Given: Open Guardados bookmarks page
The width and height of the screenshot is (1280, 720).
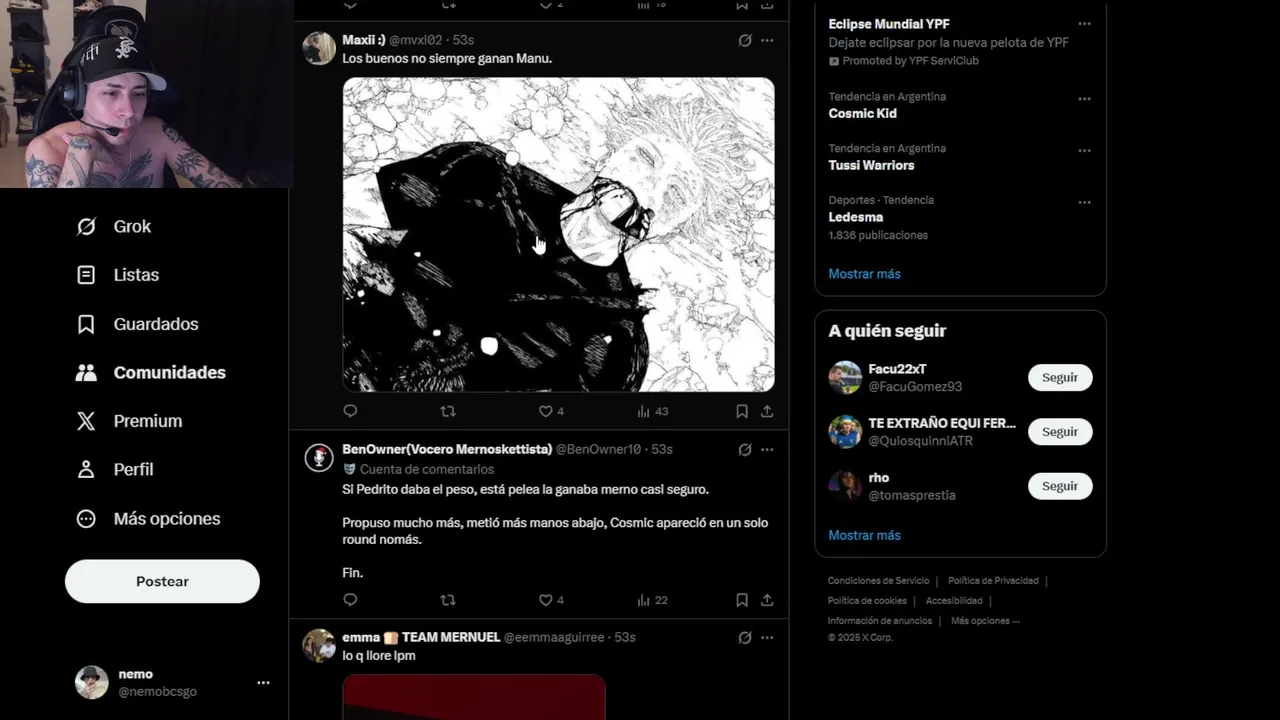Looking at the screenshot, I should (137, 324).
